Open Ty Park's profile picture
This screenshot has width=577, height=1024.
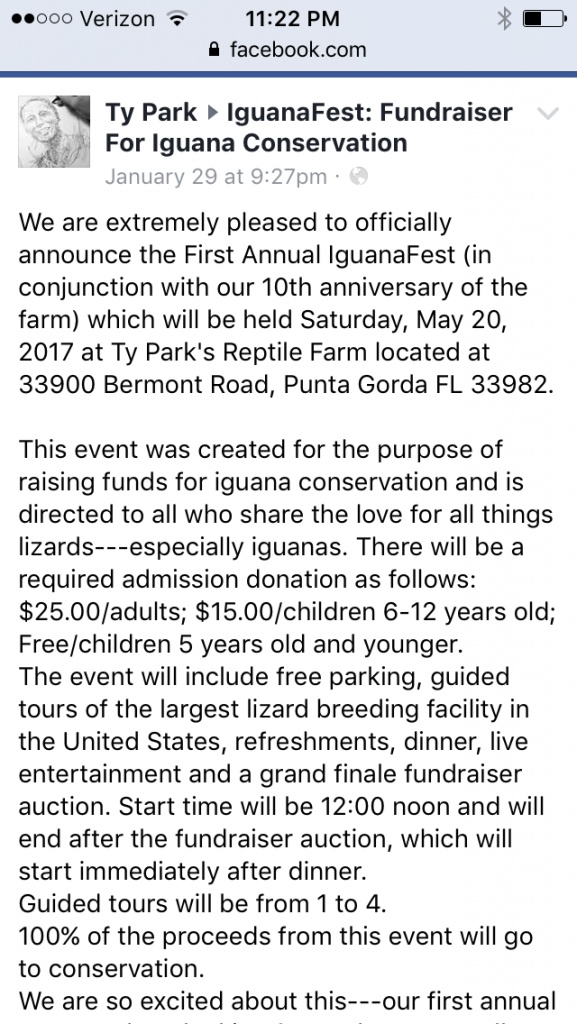[x=54, y=131]
